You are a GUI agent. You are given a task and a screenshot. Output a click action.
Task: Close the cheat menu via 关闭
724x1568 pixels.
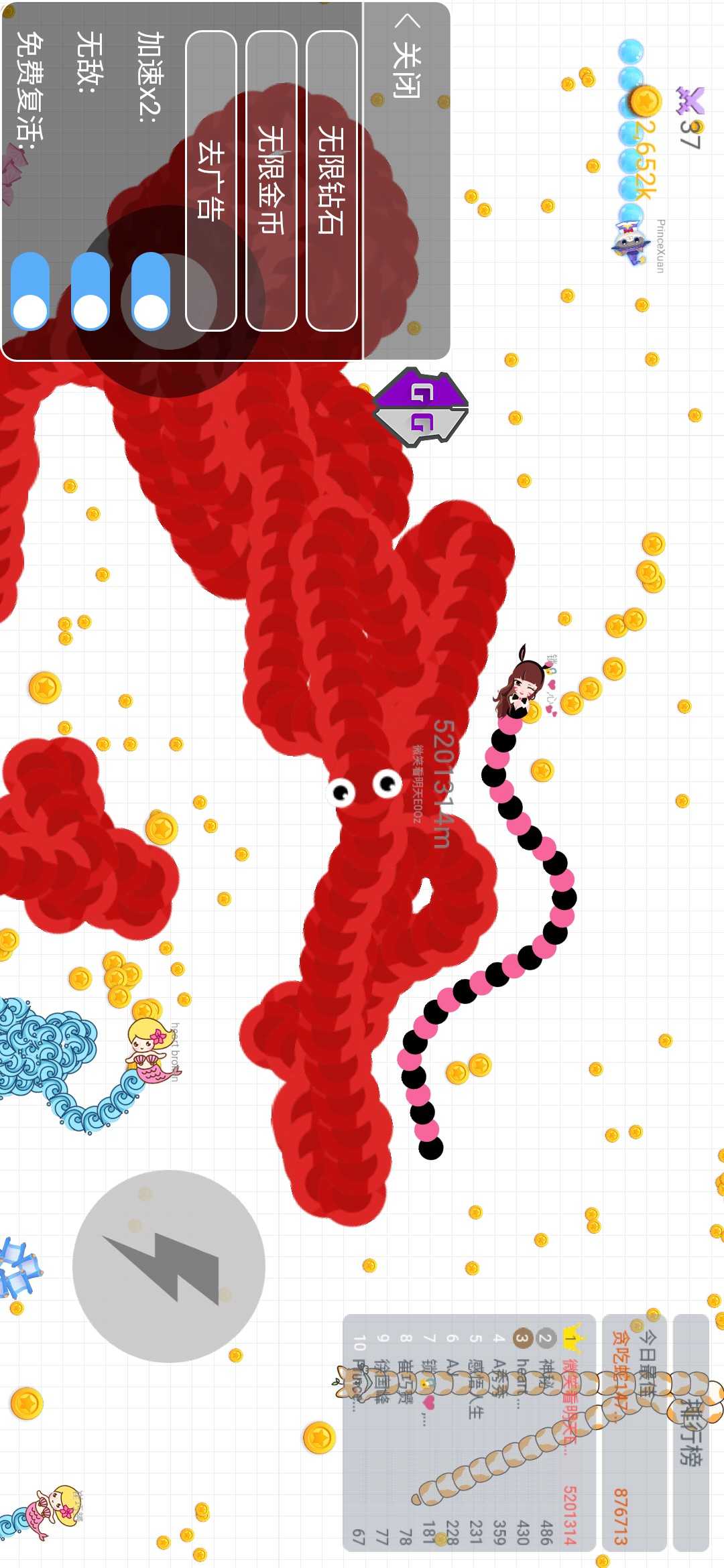coord(407,59)
